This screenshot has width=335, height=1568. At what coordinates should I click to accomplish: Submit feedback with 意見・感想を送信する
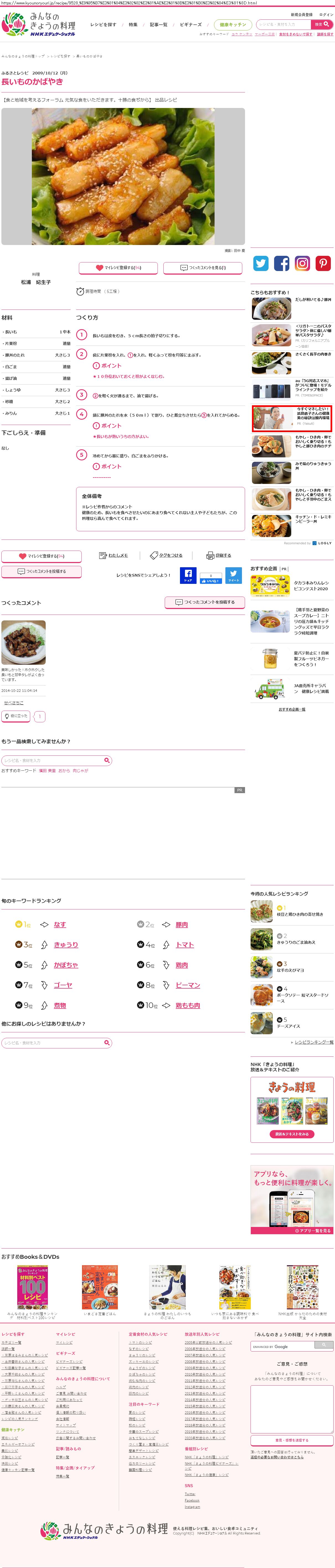[x=292, y=1440]
